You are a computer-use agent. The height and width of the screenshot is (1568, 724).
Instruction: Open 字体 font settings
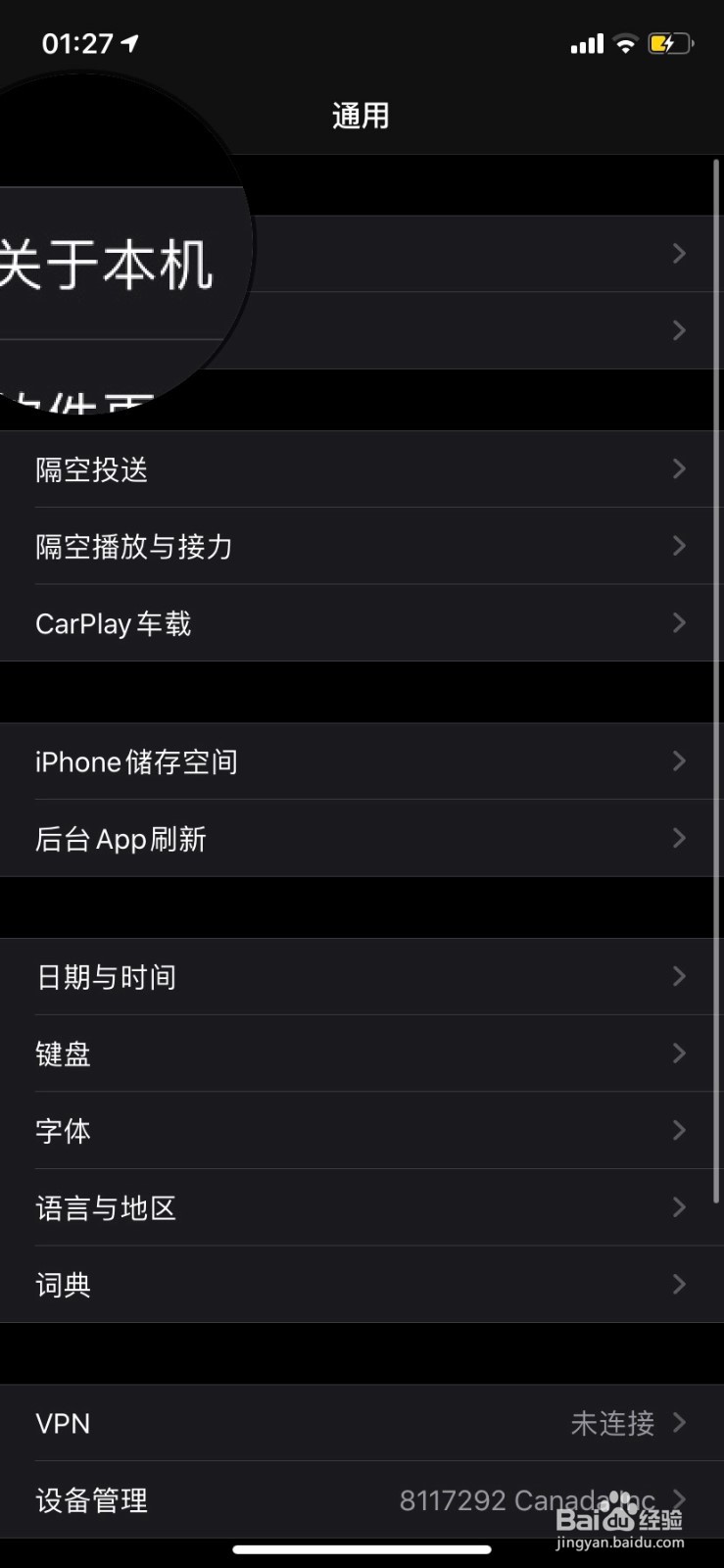(x=362, y=1130)
